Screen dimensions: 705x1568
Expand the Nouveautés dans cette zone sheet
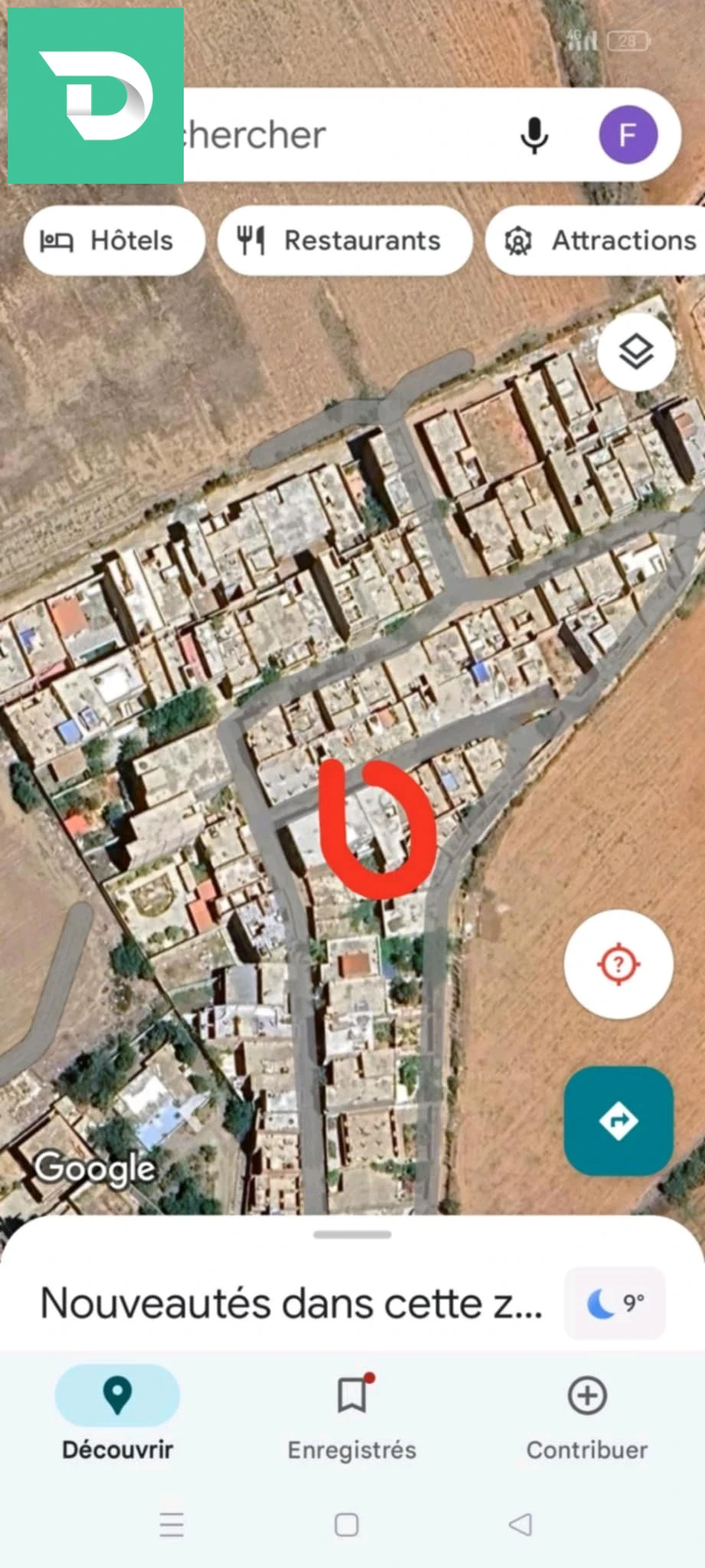pos(291,1302)
